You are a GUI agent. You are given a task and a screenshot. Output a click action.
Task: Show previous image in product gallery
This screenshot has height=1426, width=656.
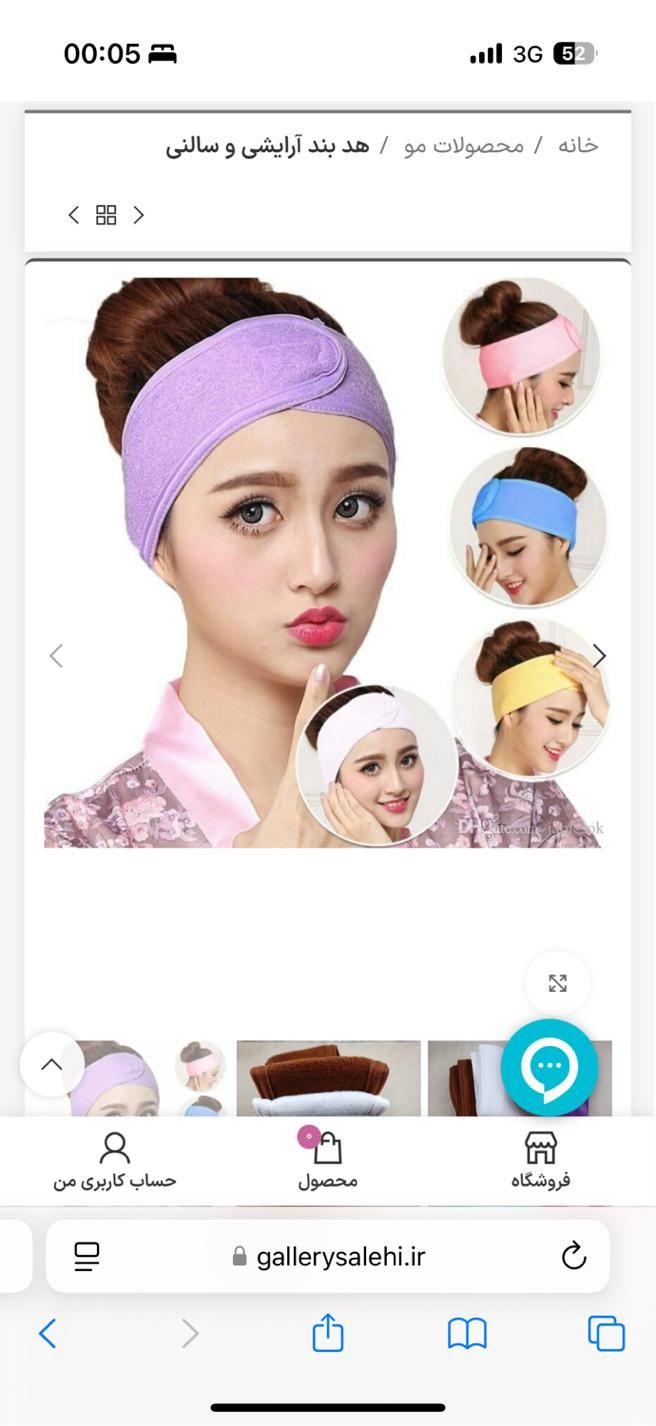pos(56,656)
